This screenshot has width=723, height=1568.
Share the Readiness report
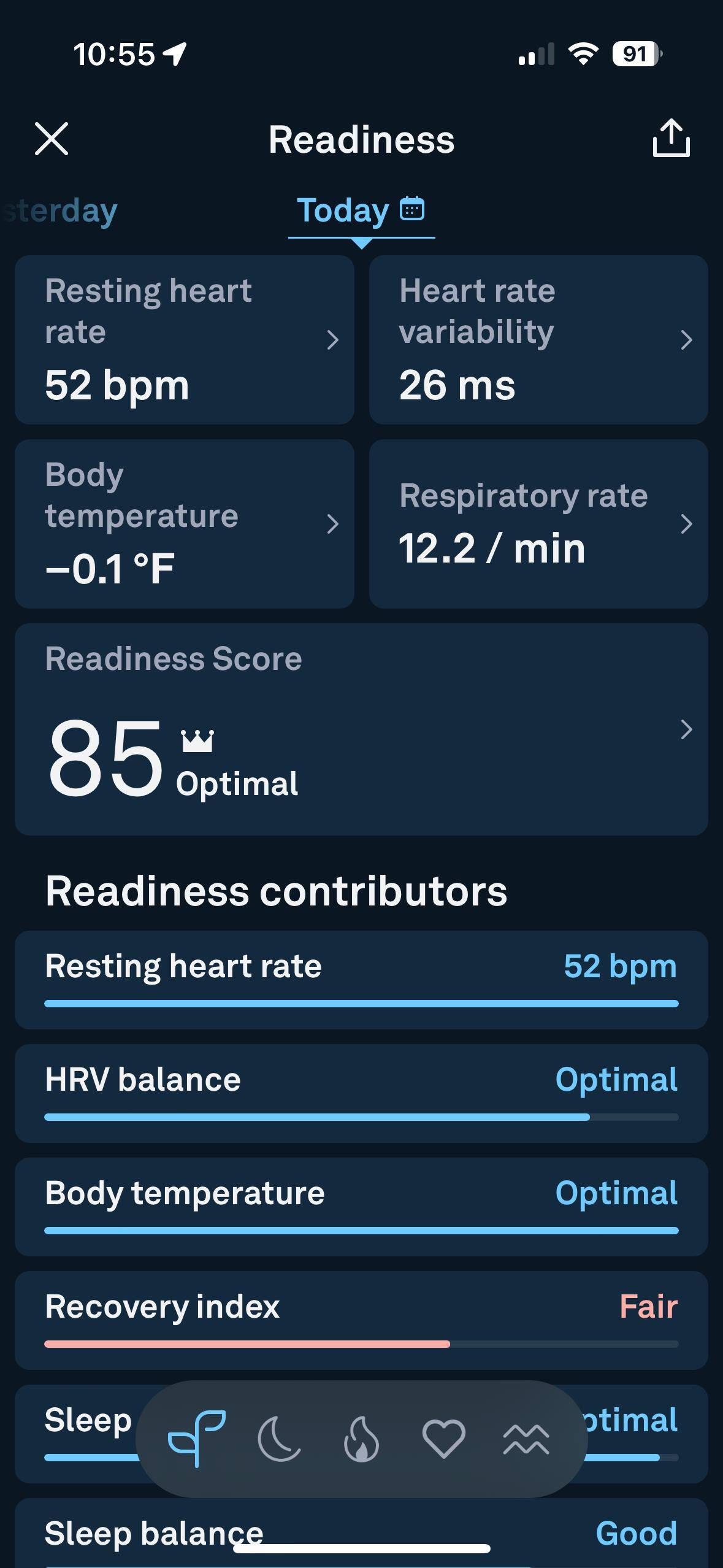[x=671, y=139]
